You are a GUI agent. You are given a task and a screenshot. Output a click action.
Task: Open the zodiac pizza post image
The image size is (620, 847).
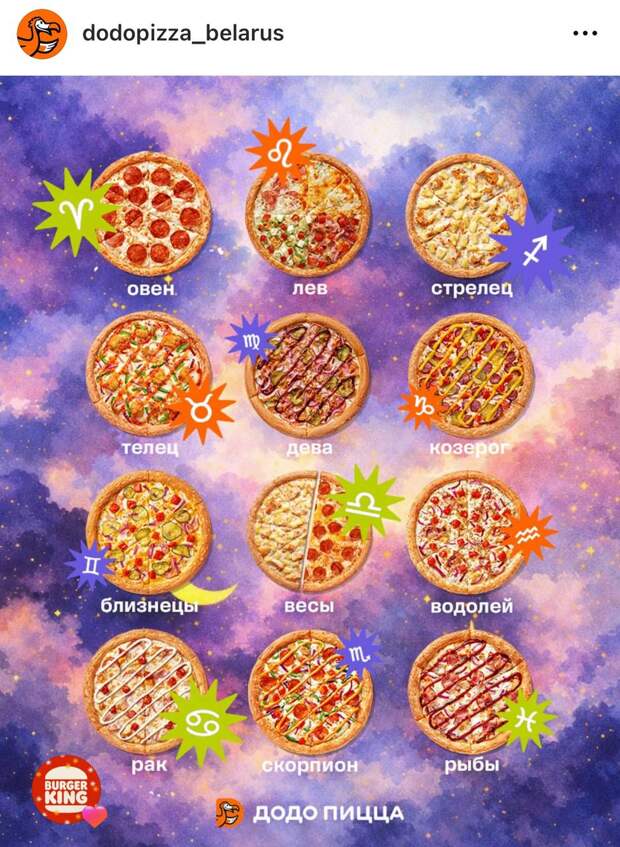(x=310, y=460)
